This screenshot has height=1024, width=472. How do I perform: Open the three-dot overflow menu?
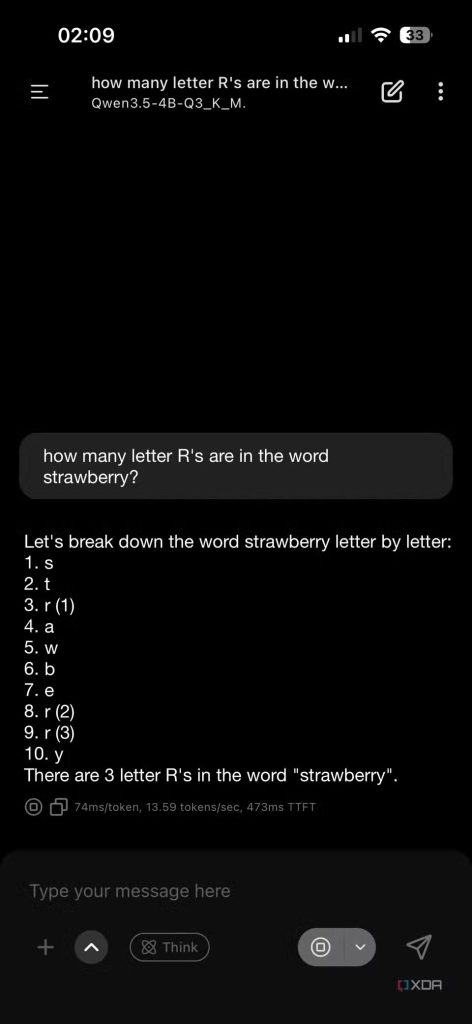click(441, 92)
